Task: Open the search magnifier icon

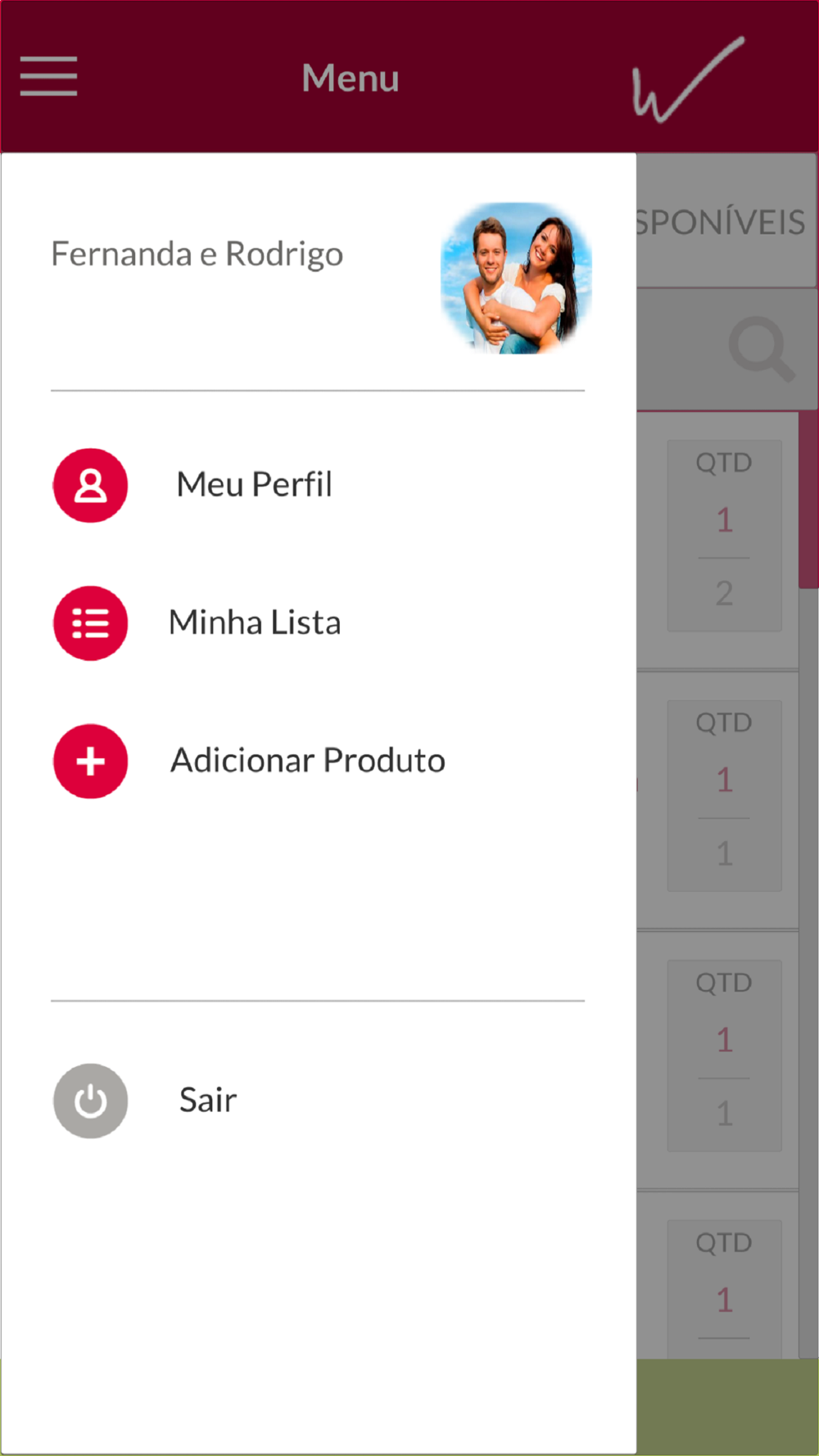Action: (762, 349)
